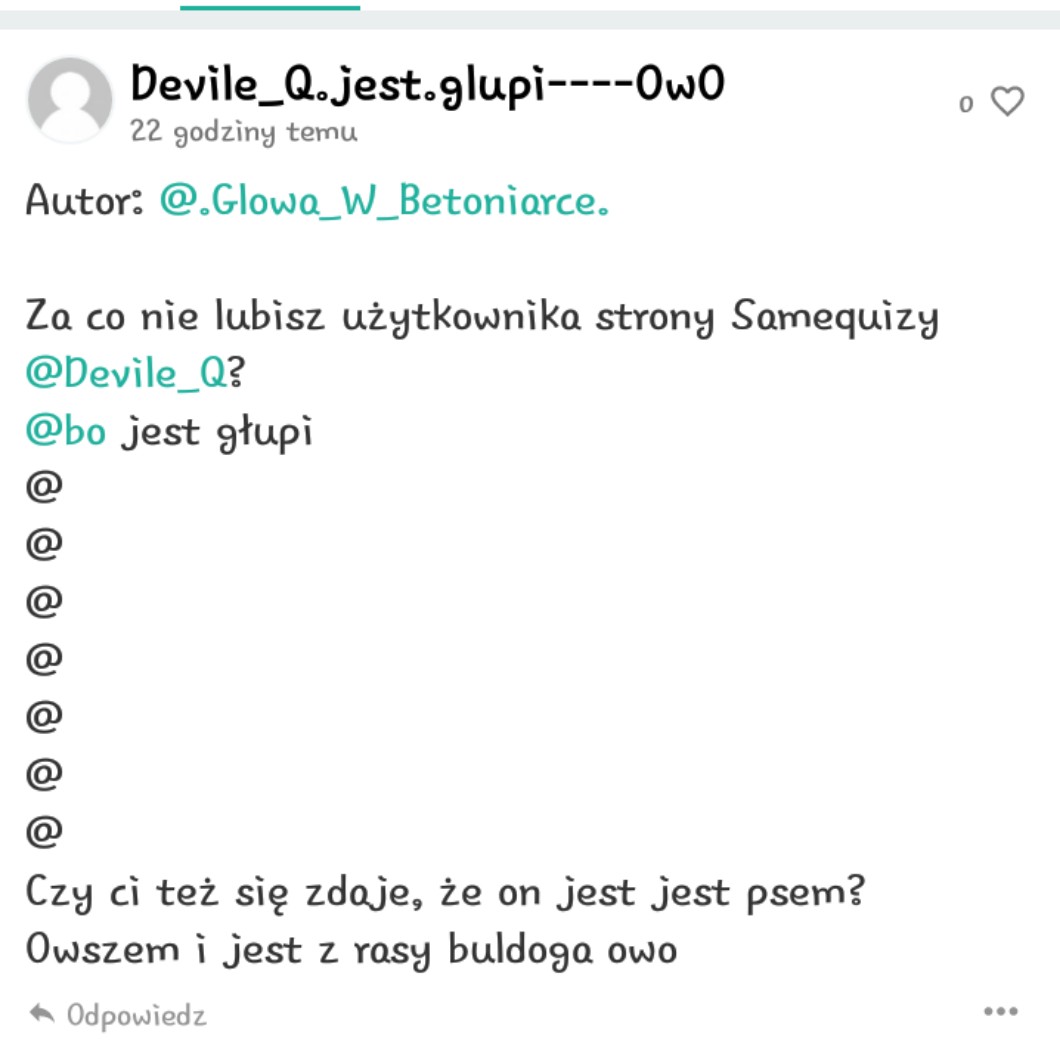Open the three-dot comment options menu
The height and width of the screenshot is (1057, 1060).
coord(1001,1011)
